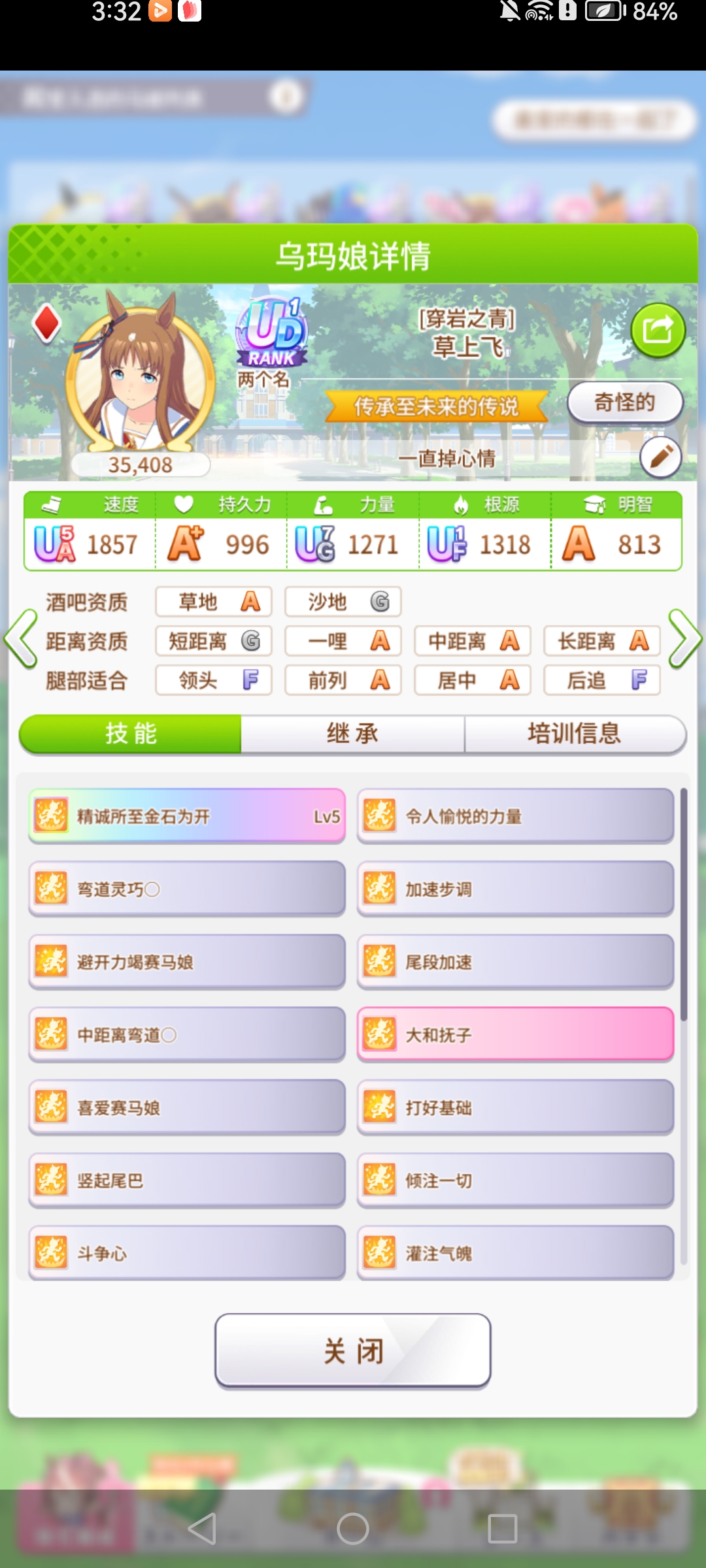The height and width of the screenshot is (1568, 706).
Task: Open the skill 避开力竭赛马娘
Action: [x=187, y=962]
